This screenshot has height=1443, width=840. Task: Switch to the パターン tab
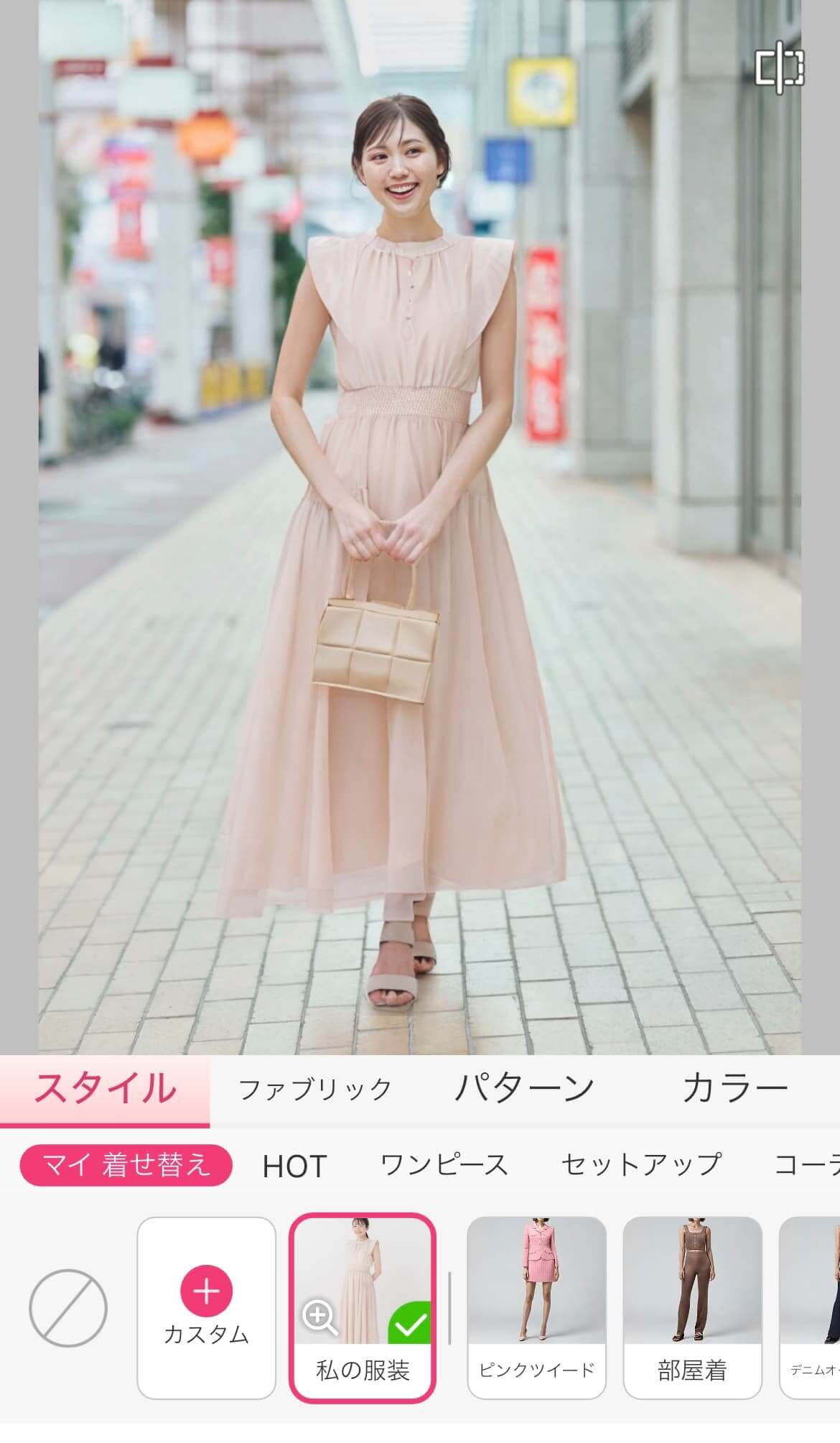tap(524, 1090)
